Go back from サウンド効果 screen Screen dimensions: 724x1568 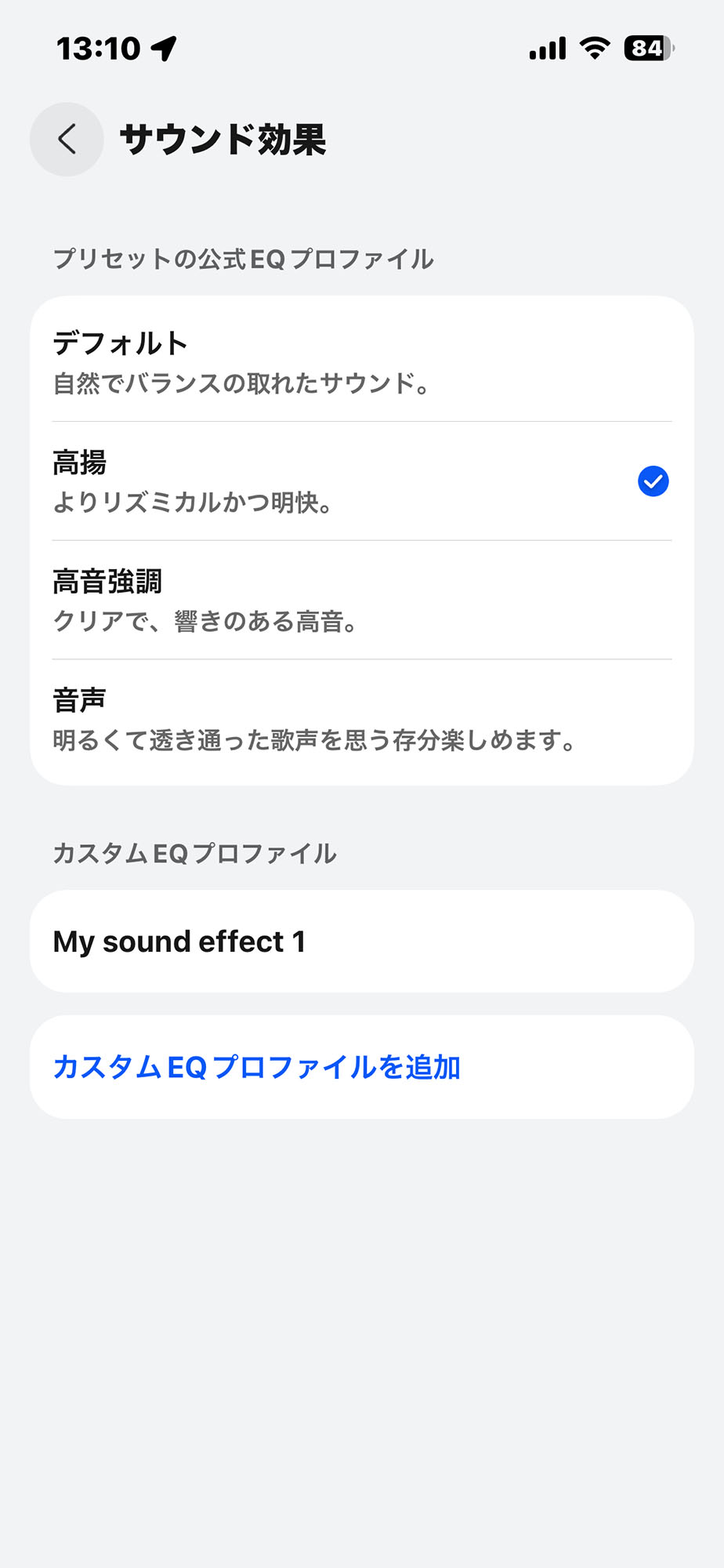(x=67, y=140)
